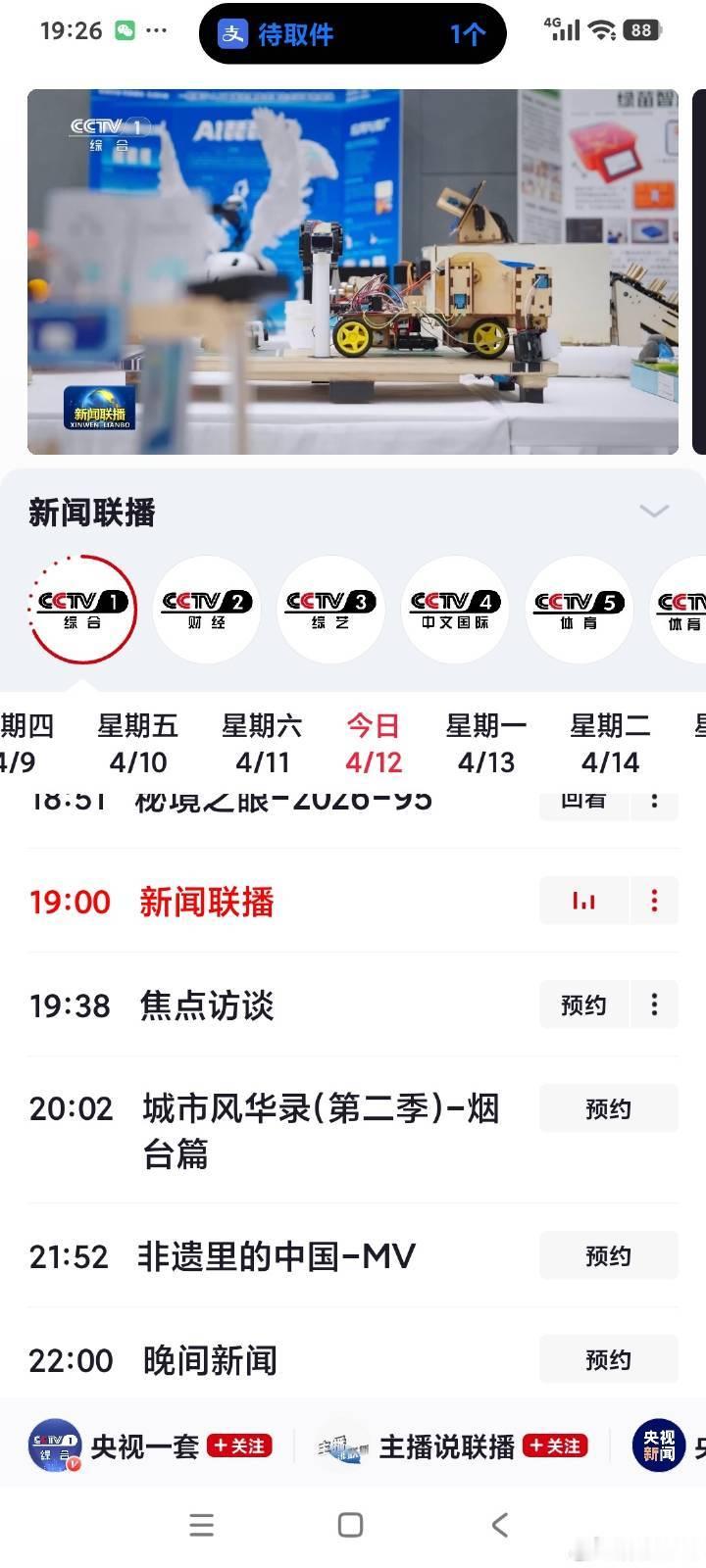
Task: Tap the Android back navigation arrow
Action: pyautogui.click(x=498, y=1525)
